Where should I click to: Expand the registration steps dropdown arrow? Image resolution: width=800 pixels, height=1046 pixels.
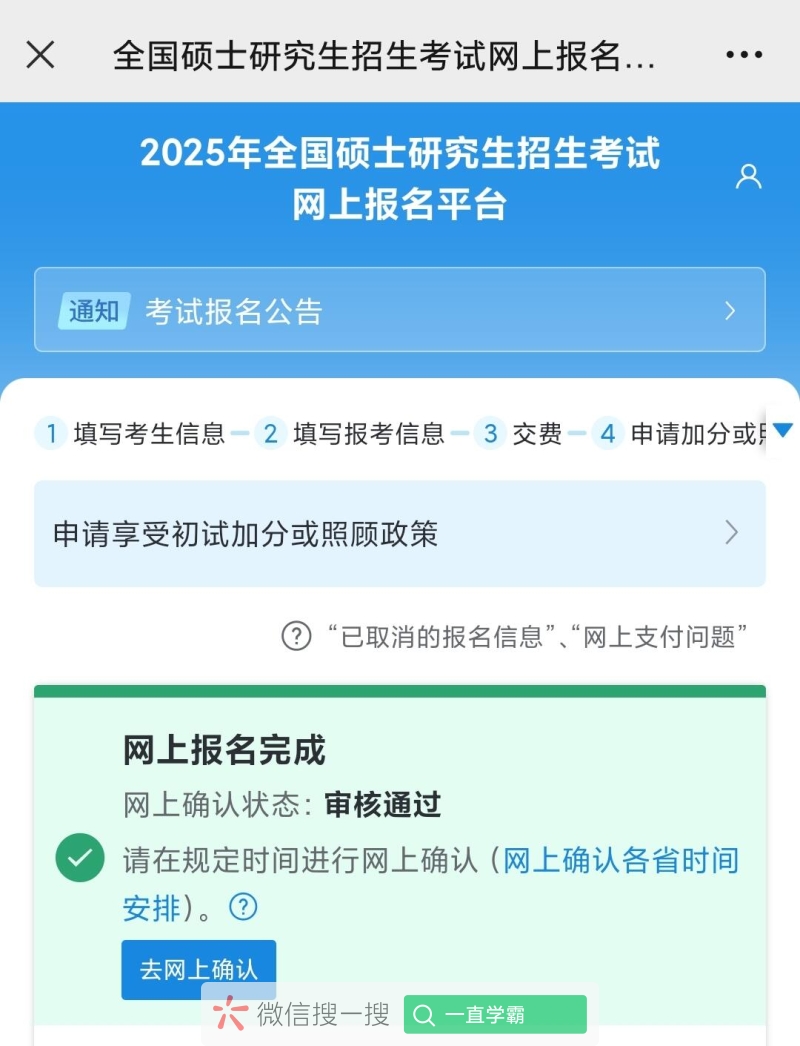(x=782, y=430)
